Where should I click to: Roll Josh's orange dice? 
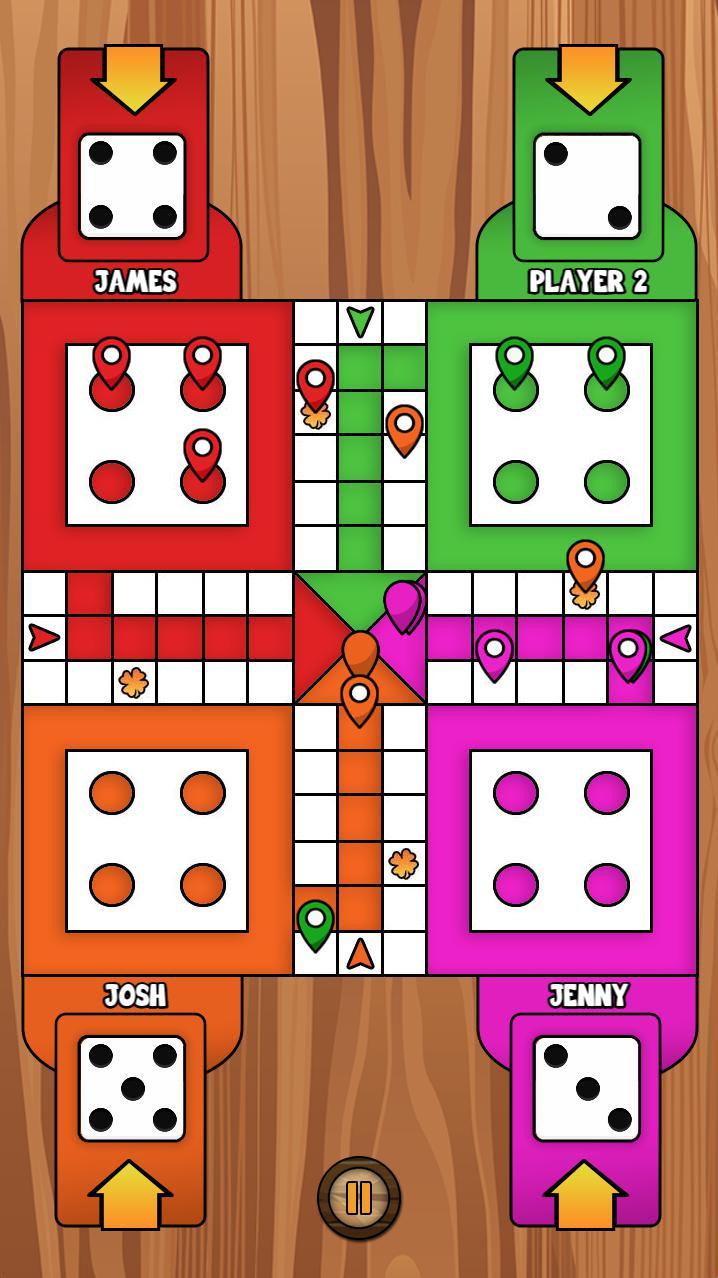coord(132,1088)
